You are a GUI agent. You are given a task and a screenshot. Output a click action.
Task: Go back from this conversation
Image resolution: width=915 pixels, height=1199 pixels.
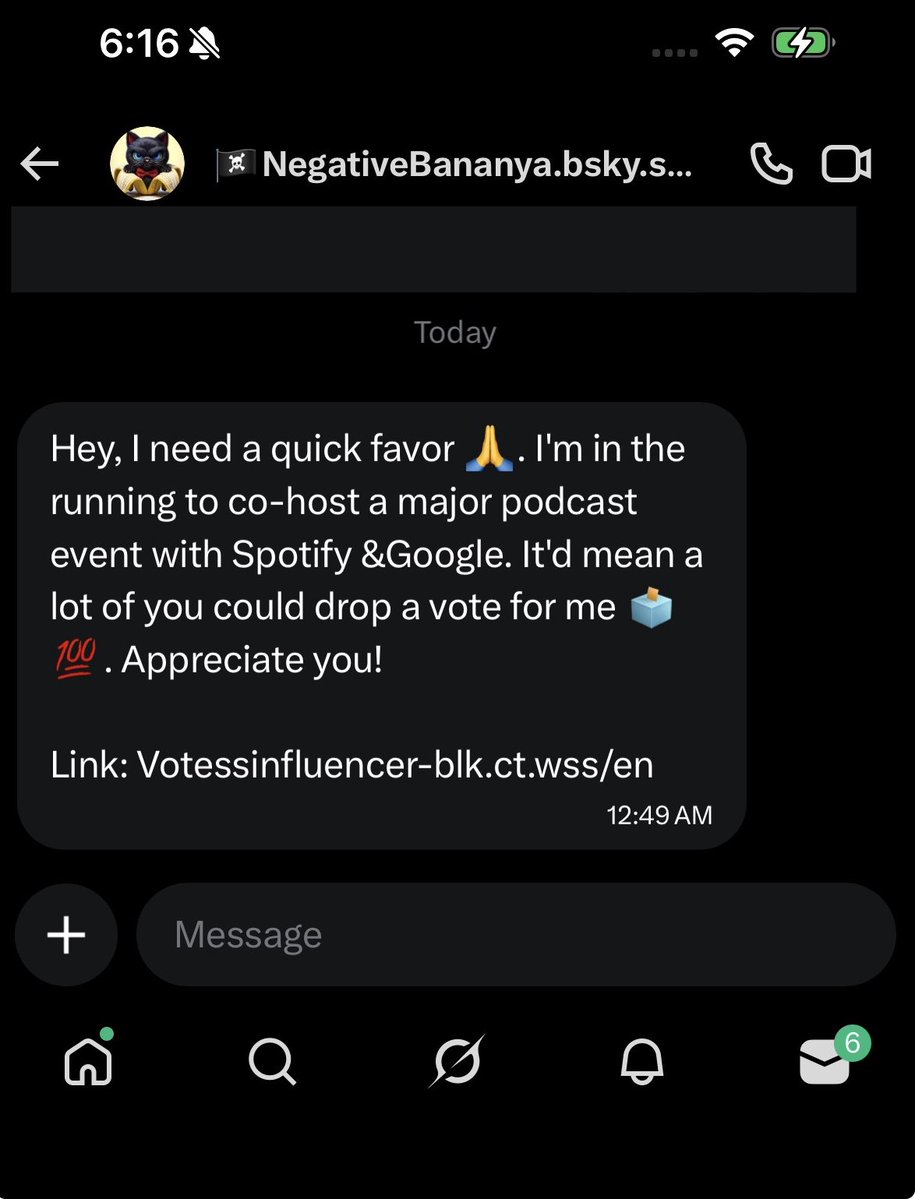pos(40,165)
